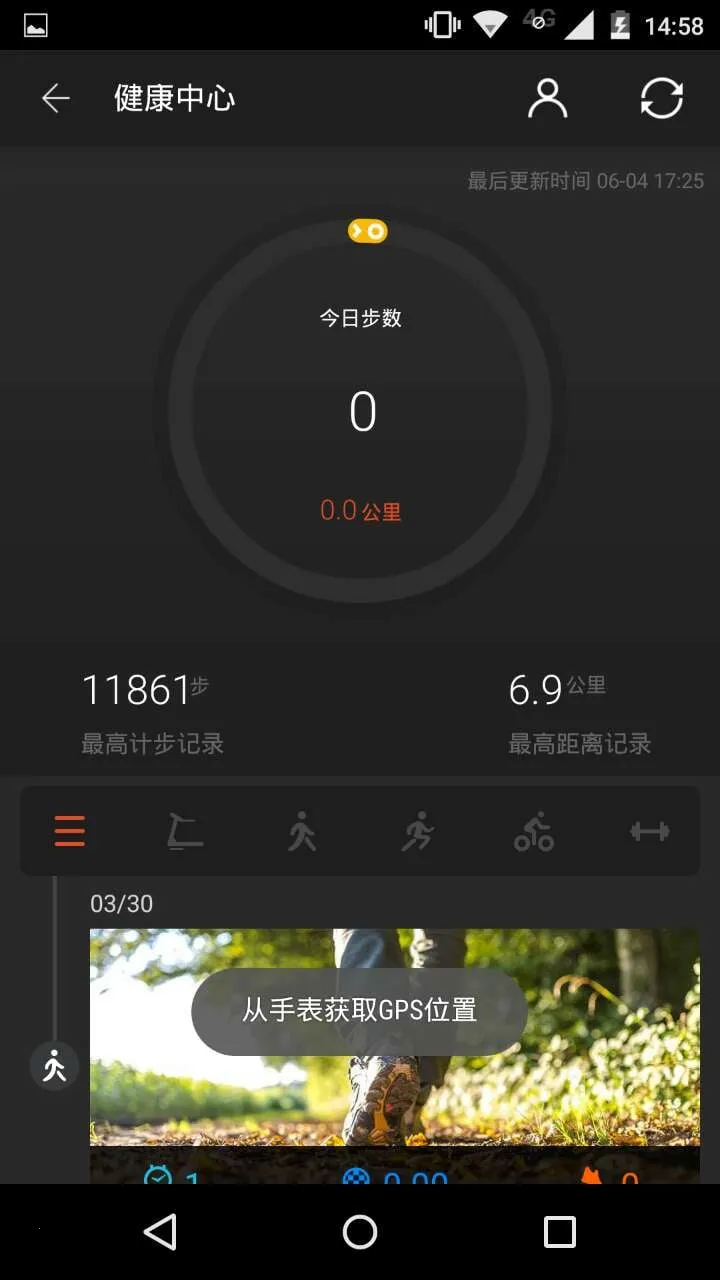Screen dimensions: 720x1280
Task: Select the treadmill activity filter icon
Action: pyautogui.click(x=185, y=830)
